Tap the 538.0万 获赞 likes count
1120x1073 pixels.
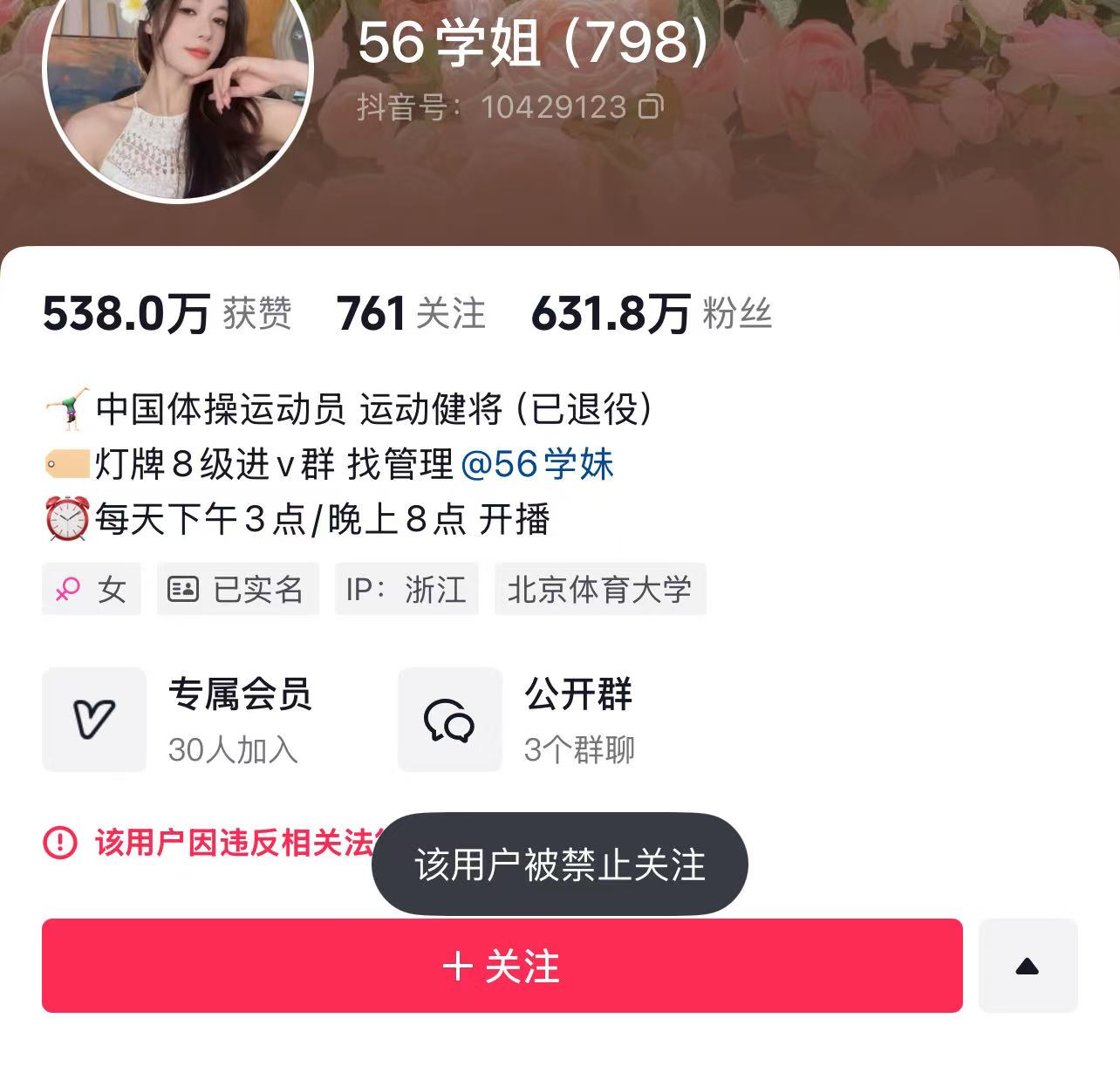click(167, 313)
